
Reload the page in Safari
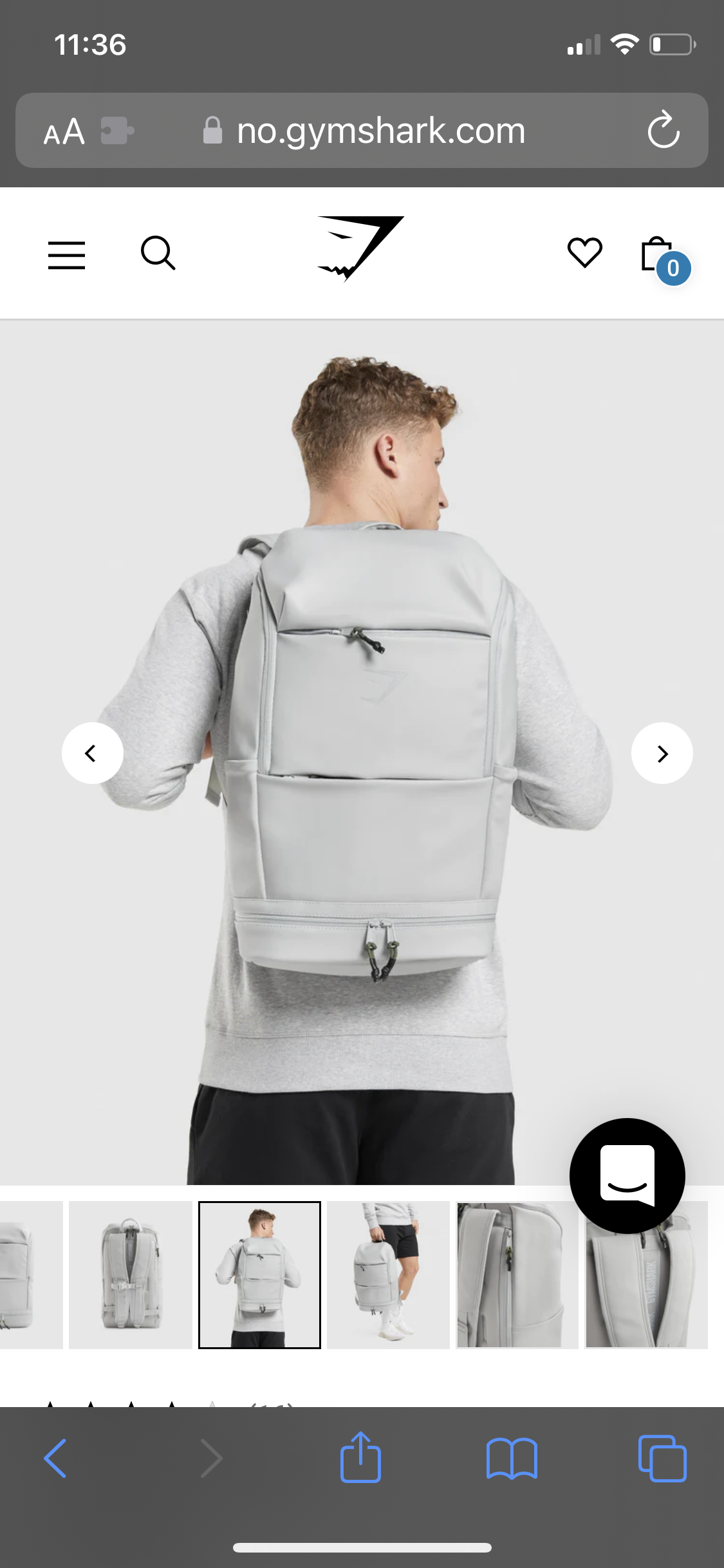(x=664, y=131)
